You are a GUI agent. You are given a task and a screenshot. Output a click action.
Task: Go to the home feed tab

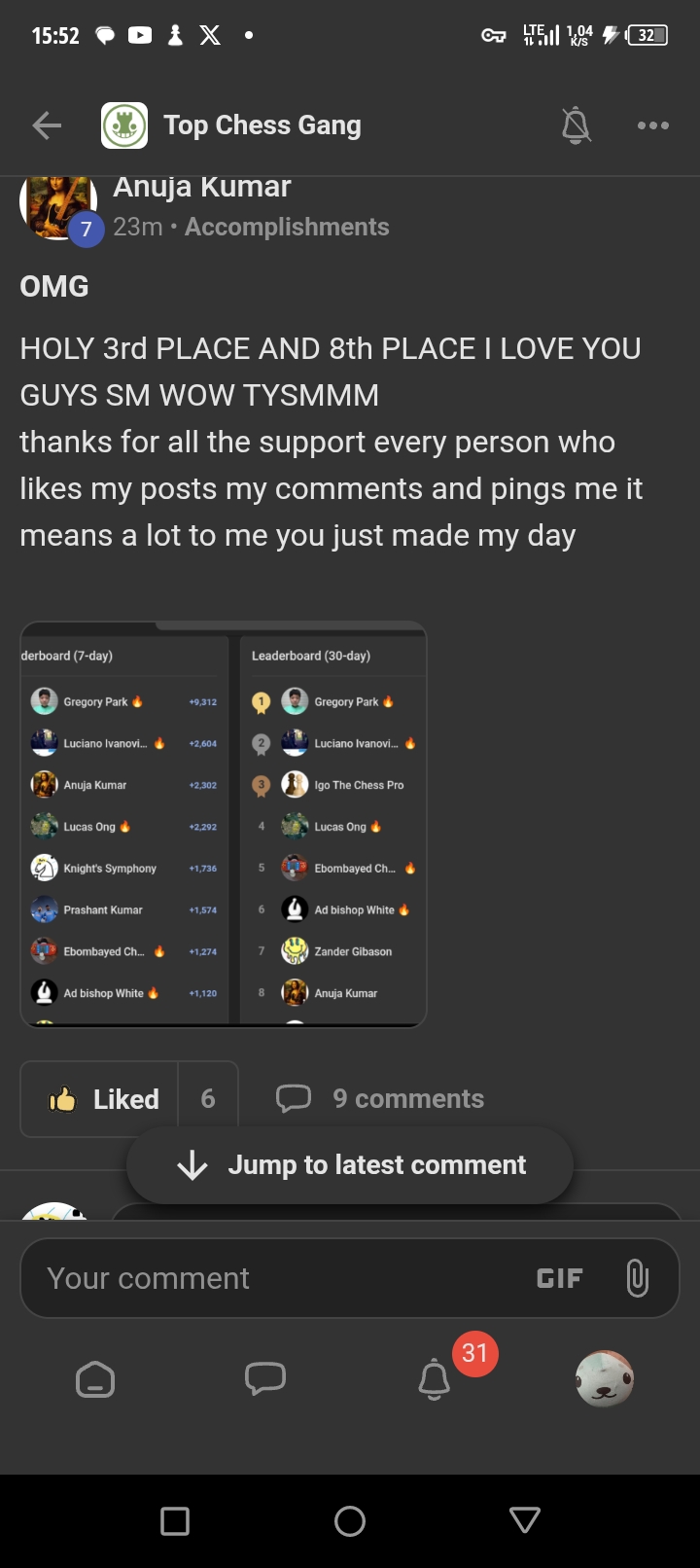[x=94, y=1377]
